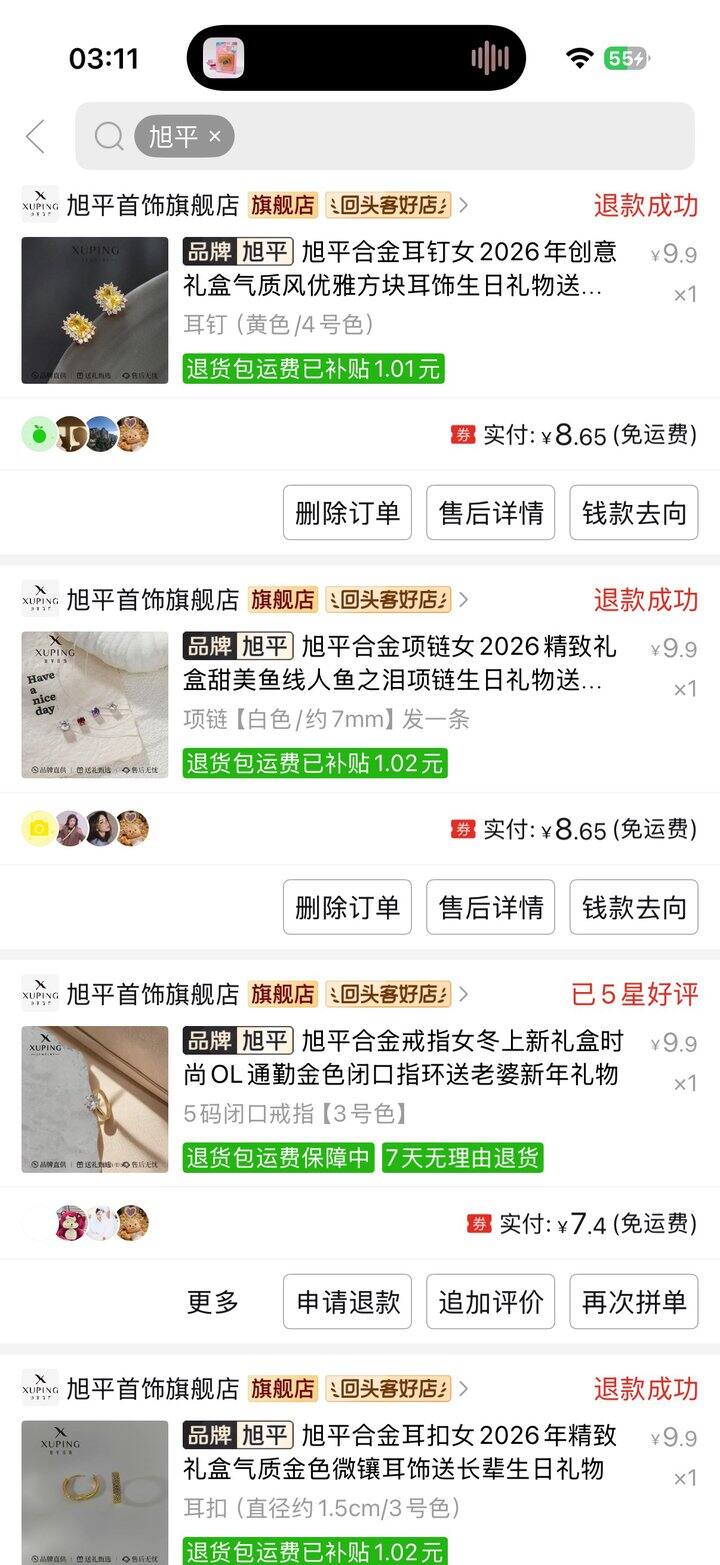Delete the 耳钉 earrings order
720x1565 pixels.
(x=347, y=513)
